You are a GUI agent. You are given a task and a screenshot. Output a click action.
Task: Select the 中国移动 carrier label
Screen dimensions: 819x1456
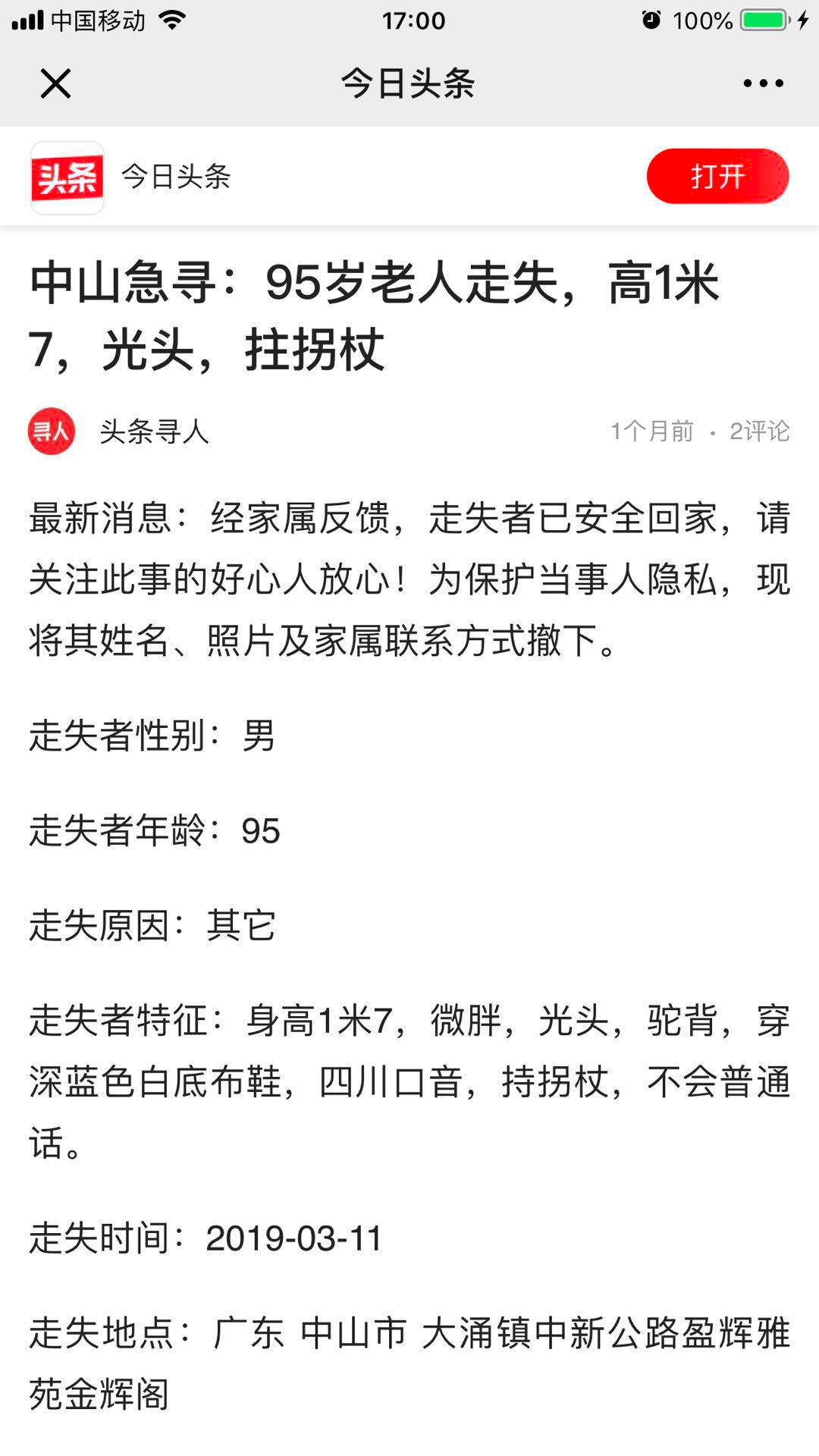[99, 20]
